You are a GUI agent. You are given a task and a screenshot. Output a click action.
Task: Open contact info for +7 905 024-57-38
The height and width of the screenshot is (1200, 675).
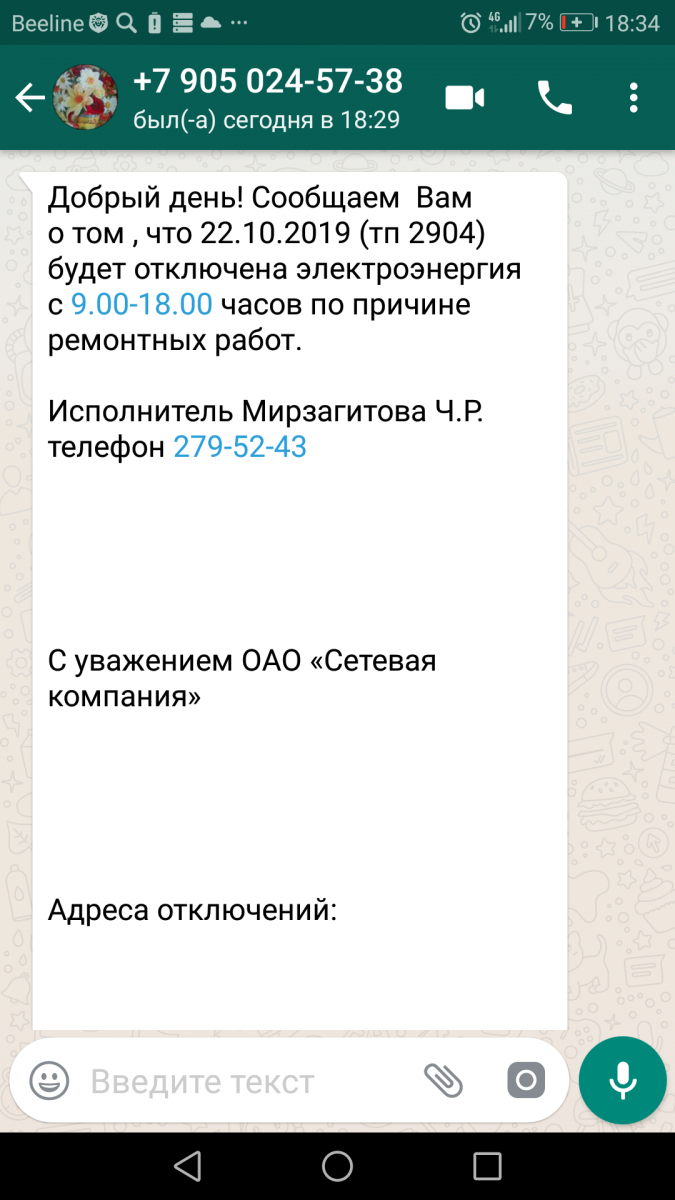(267, 98)
